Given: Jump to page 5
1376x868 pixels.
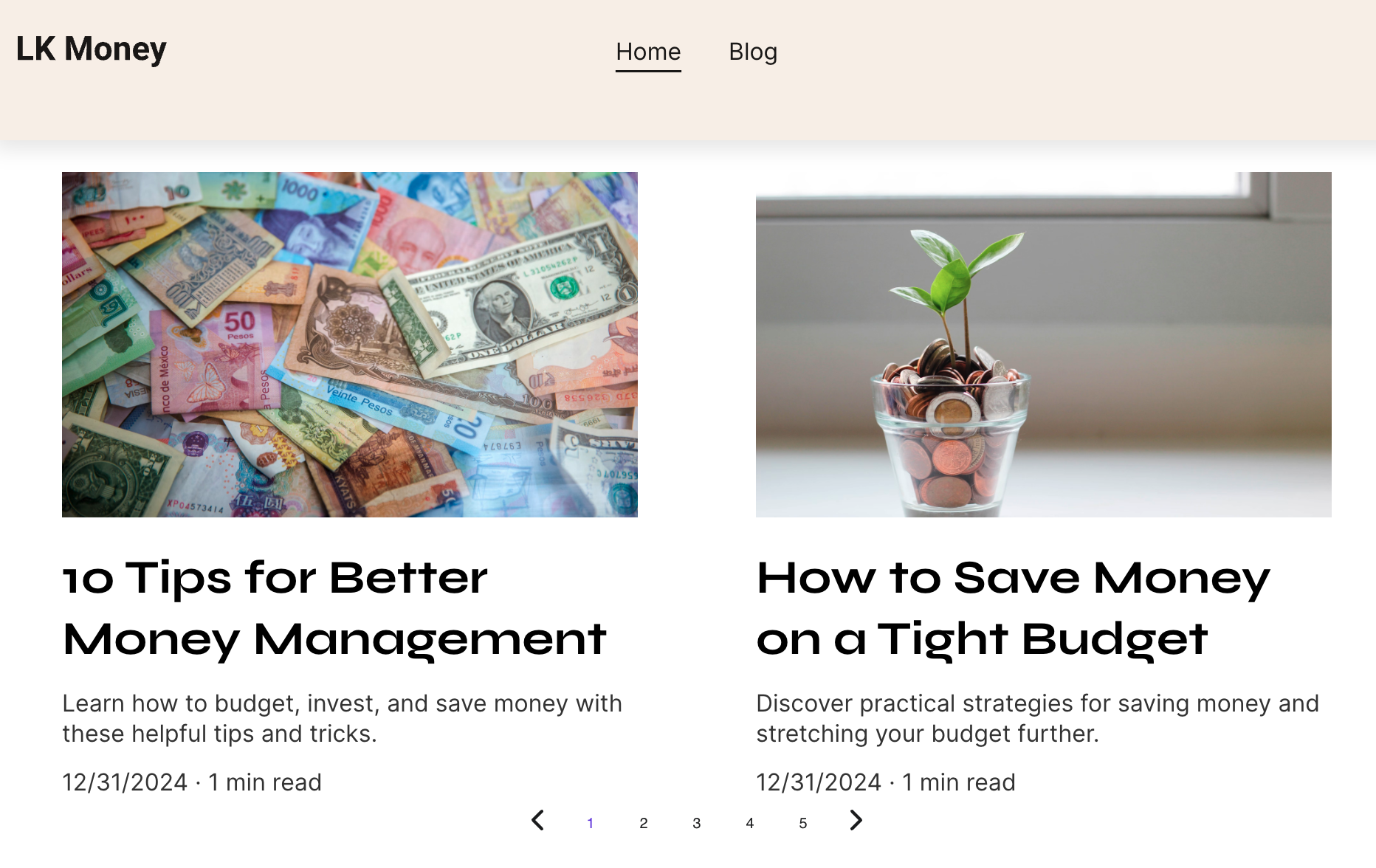Looking at the screenshot, I should tap(802, 823).
